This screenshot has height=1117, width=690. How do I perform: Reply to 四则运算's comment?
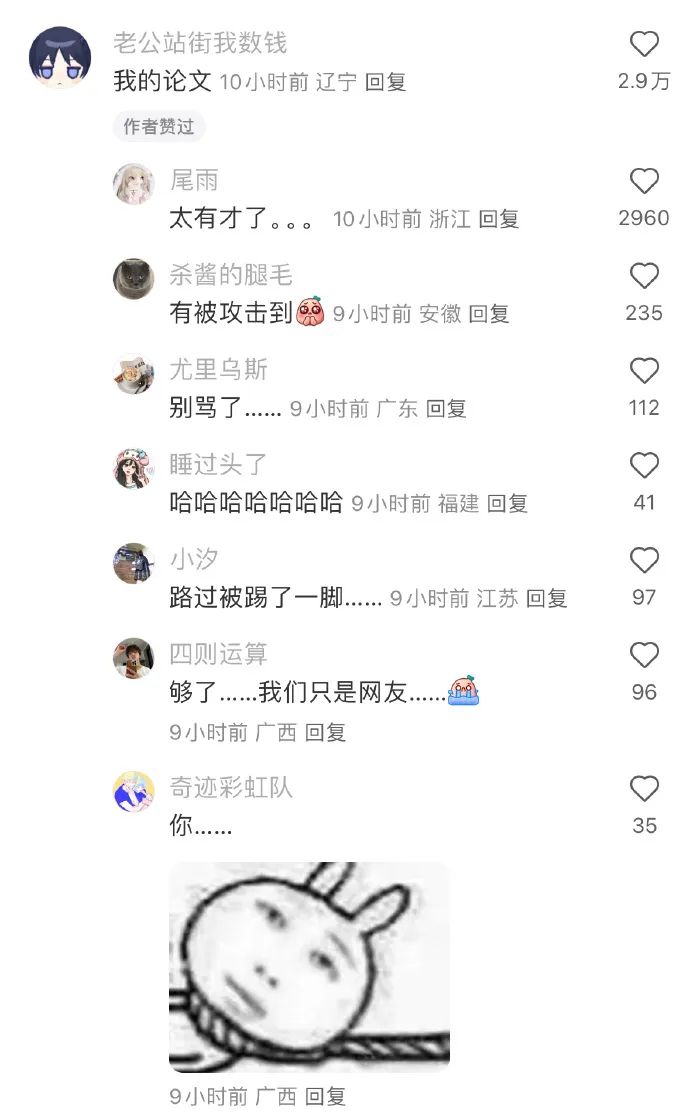point(325,732)
